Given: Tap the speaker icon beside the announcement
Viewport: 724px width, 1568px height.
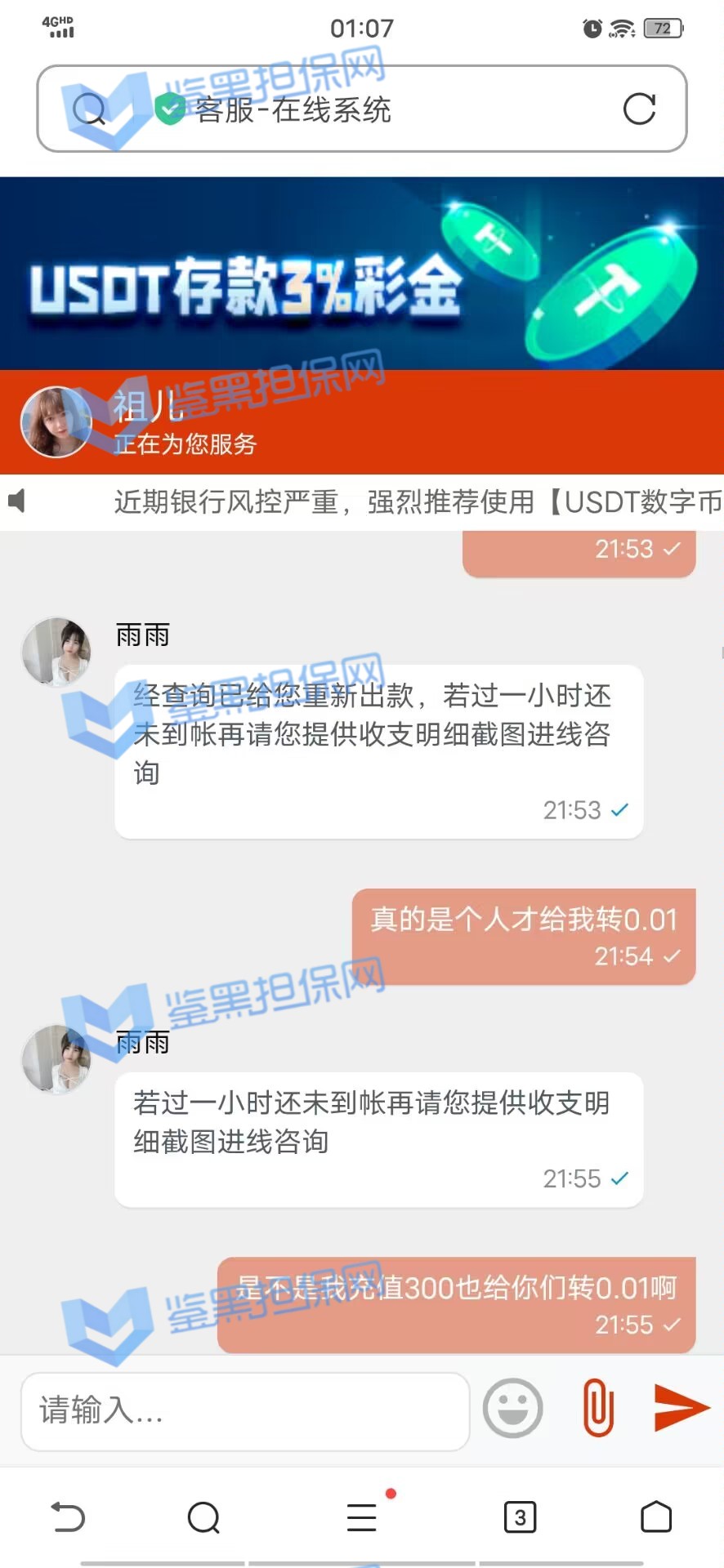Looking at the screenshot, I should 16,501.
